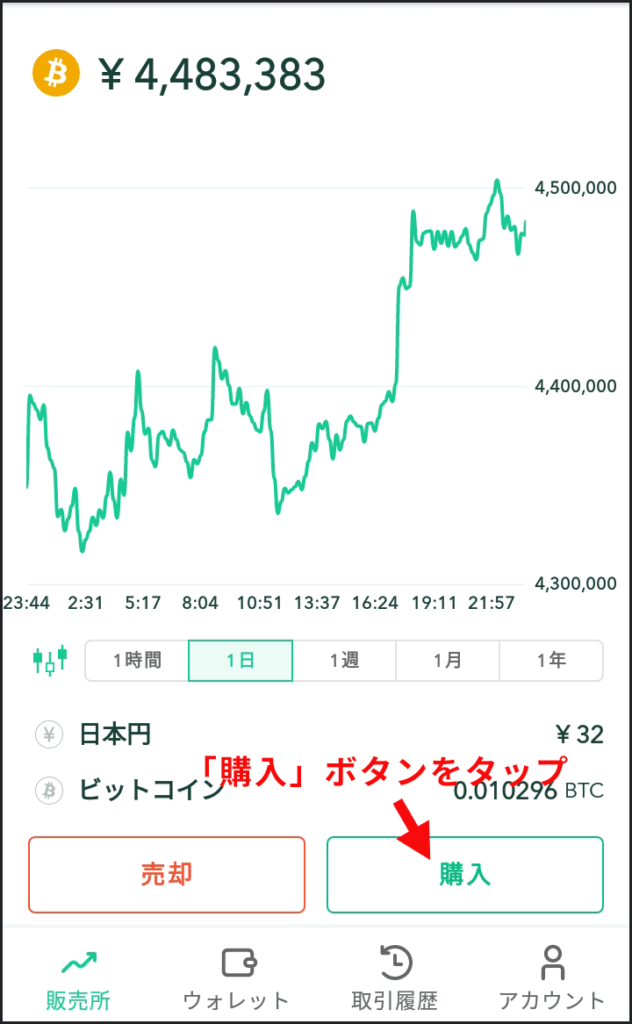Change chart period to 1月

448,661
